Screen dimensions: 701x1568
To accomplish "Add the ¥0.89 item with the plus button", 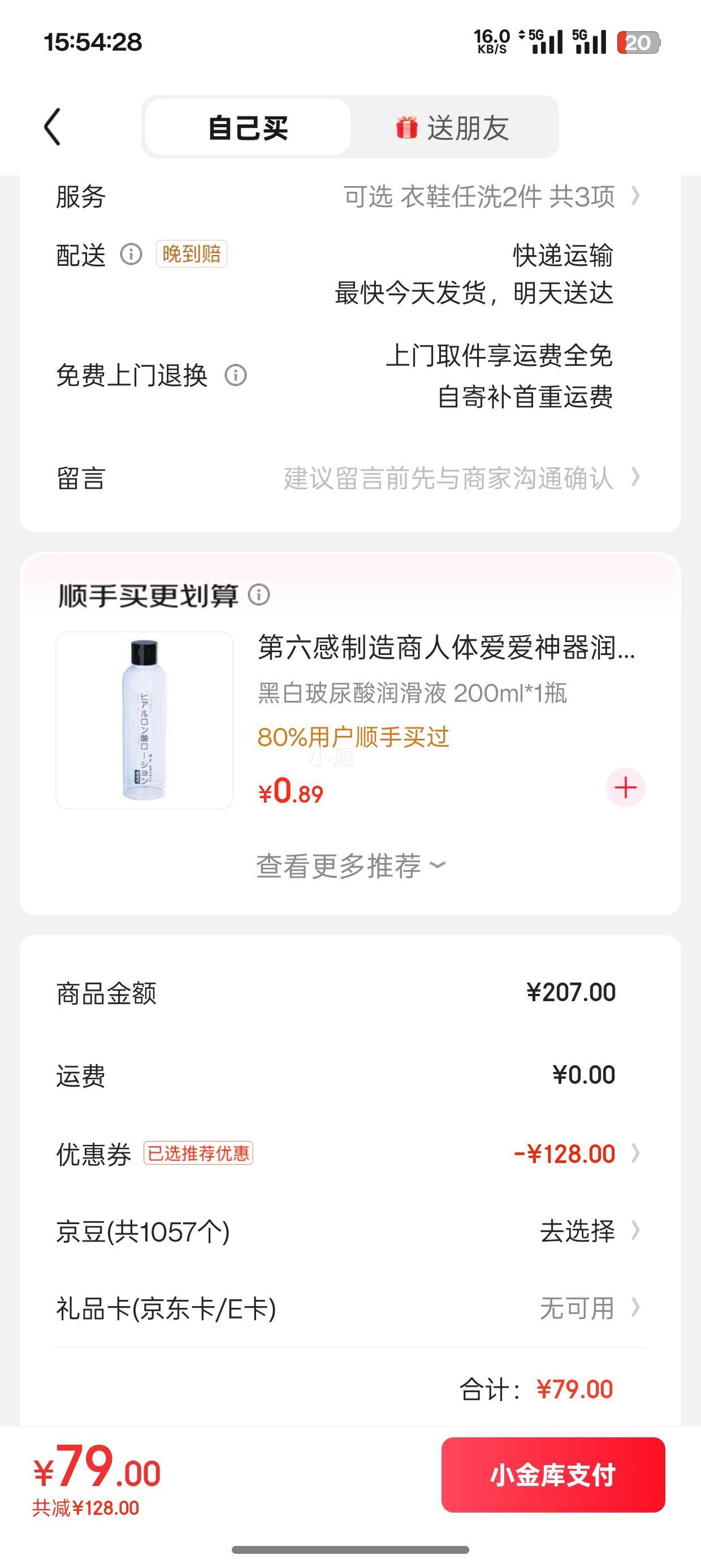I will [x=625, y=787].
